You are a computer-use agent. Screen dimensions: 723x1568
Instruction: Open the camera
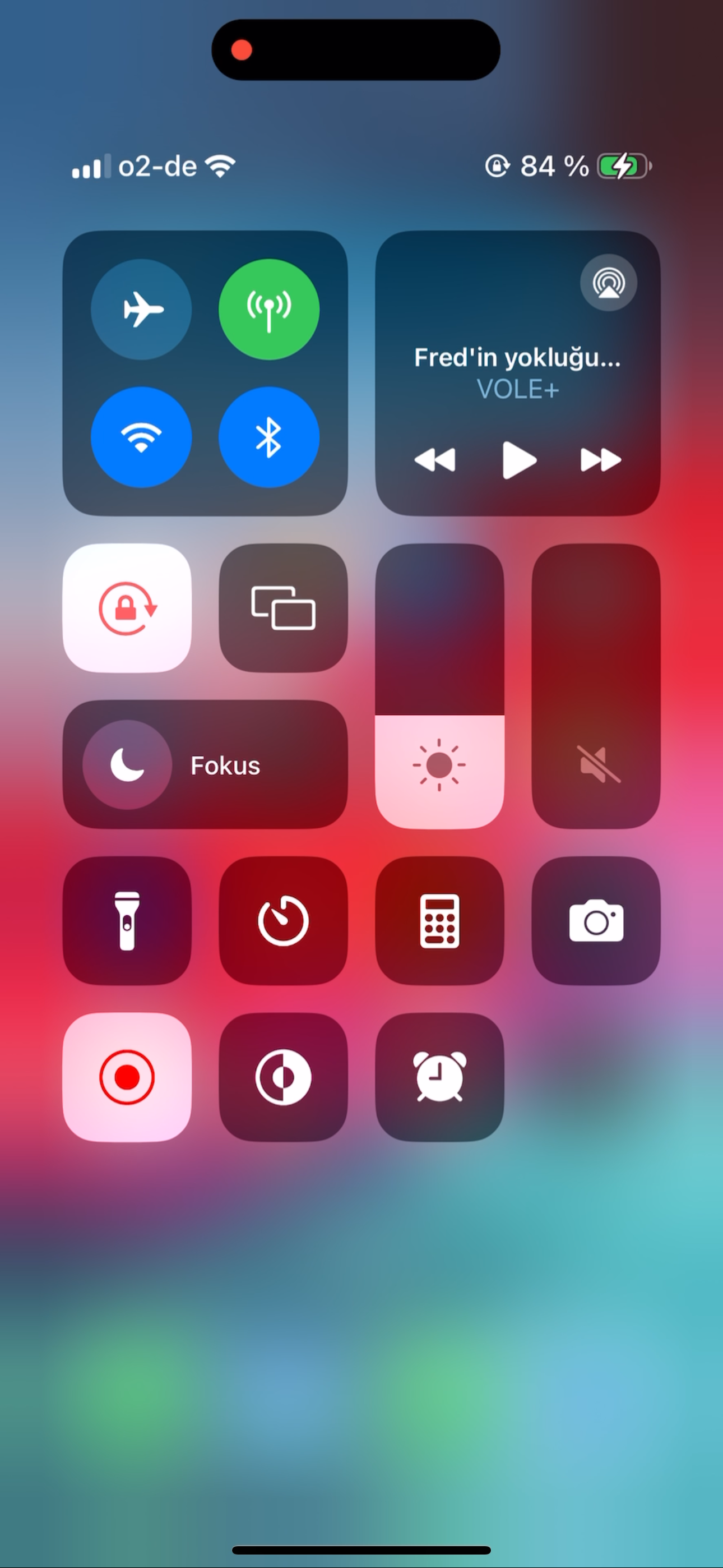596,921
